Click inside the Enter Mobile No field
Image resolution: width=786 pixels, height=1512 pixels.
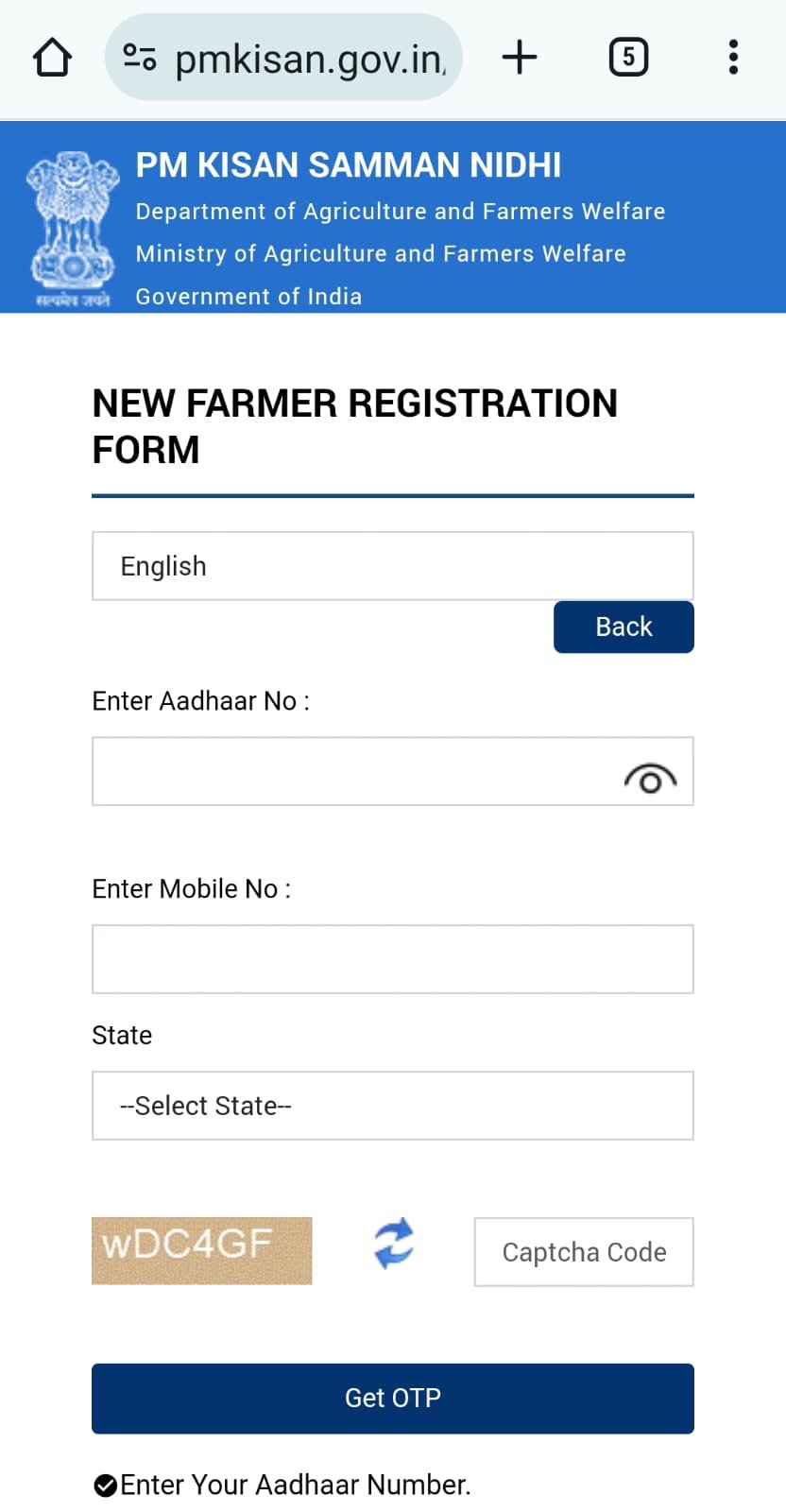click(x=392, y=958)
